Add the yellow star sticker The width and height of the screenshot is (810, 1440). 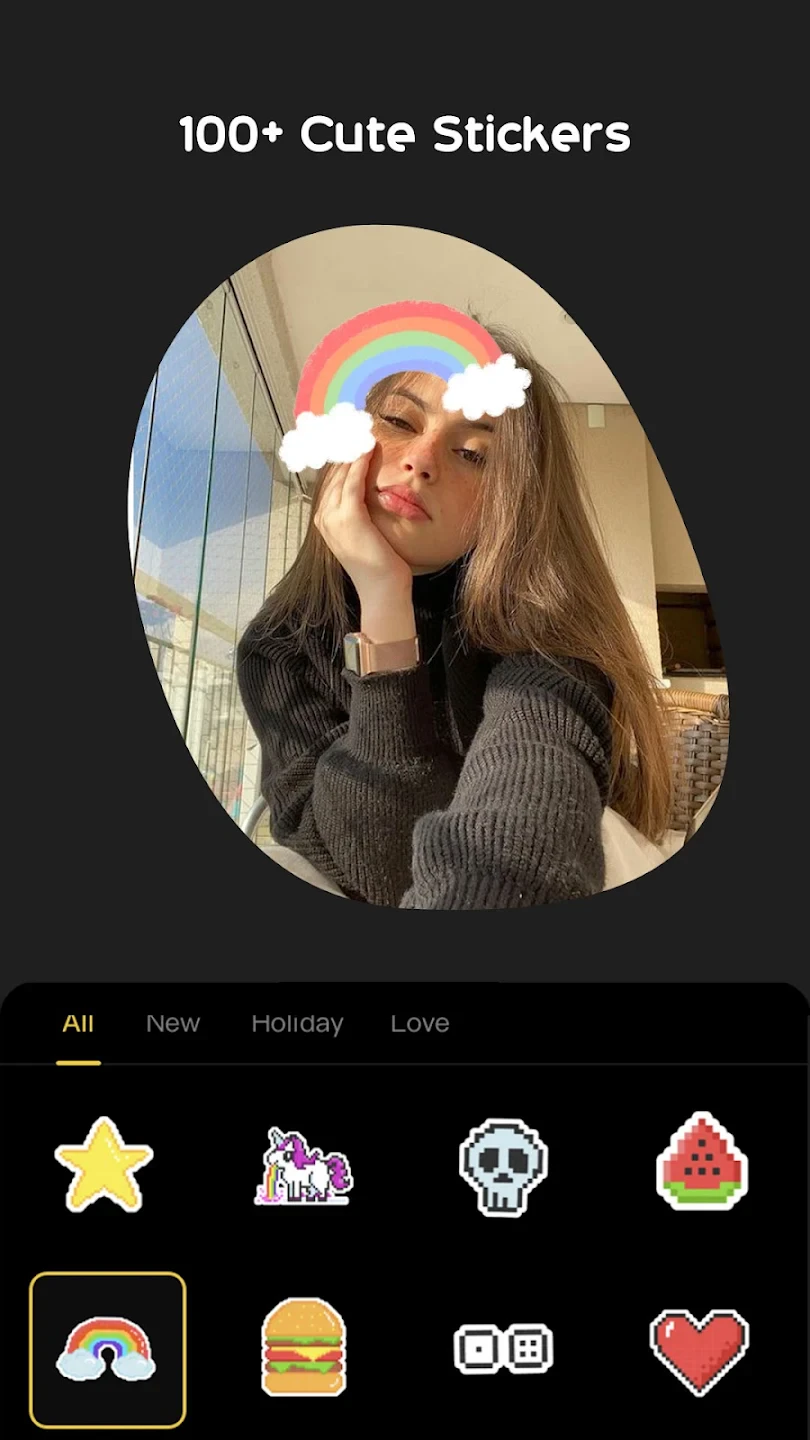click(x=104, y=1165)
